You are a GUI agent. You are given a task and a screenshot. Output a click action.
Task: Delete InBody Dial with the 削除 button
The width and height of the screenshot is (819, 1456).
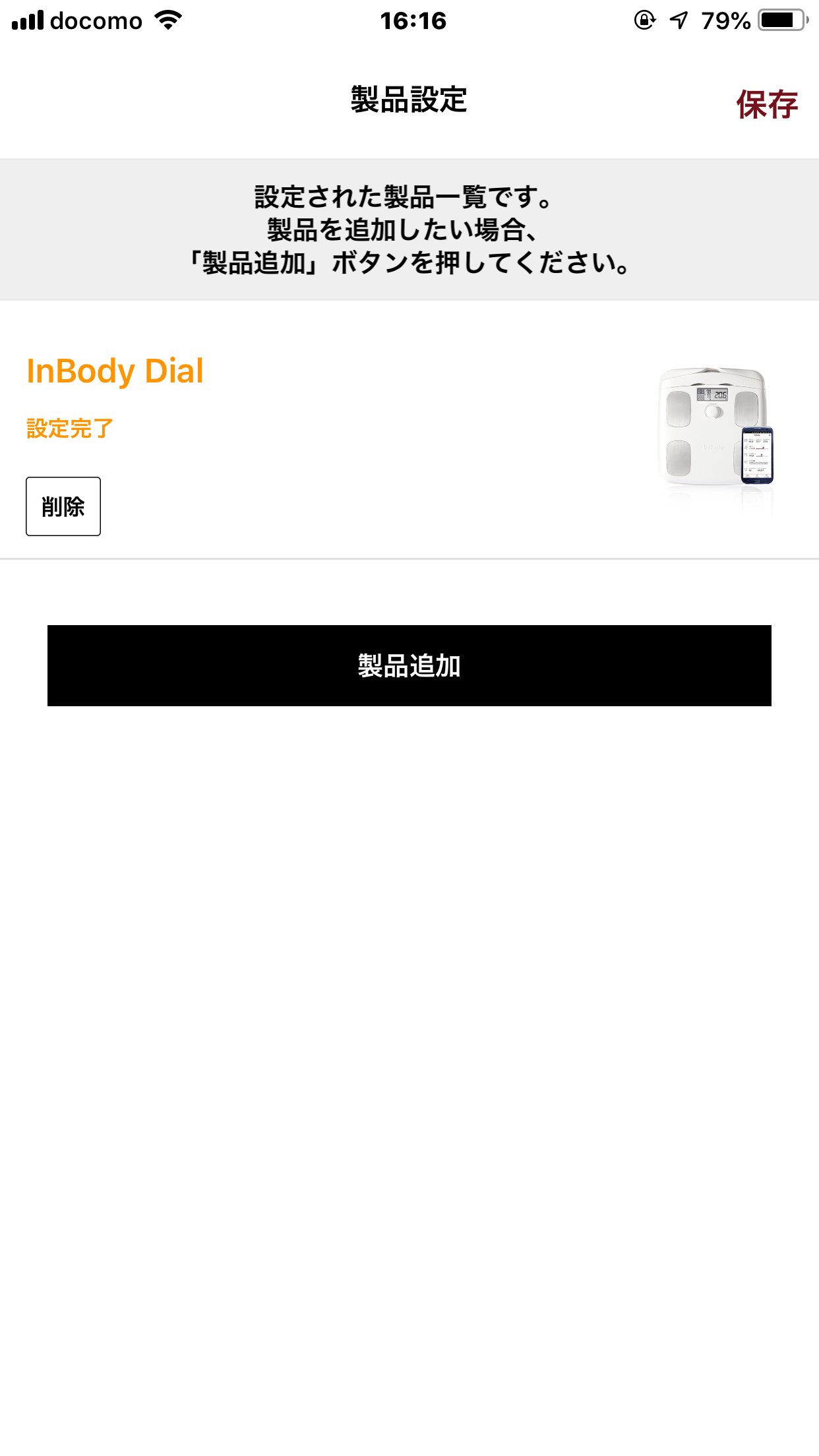click(63, 506)
